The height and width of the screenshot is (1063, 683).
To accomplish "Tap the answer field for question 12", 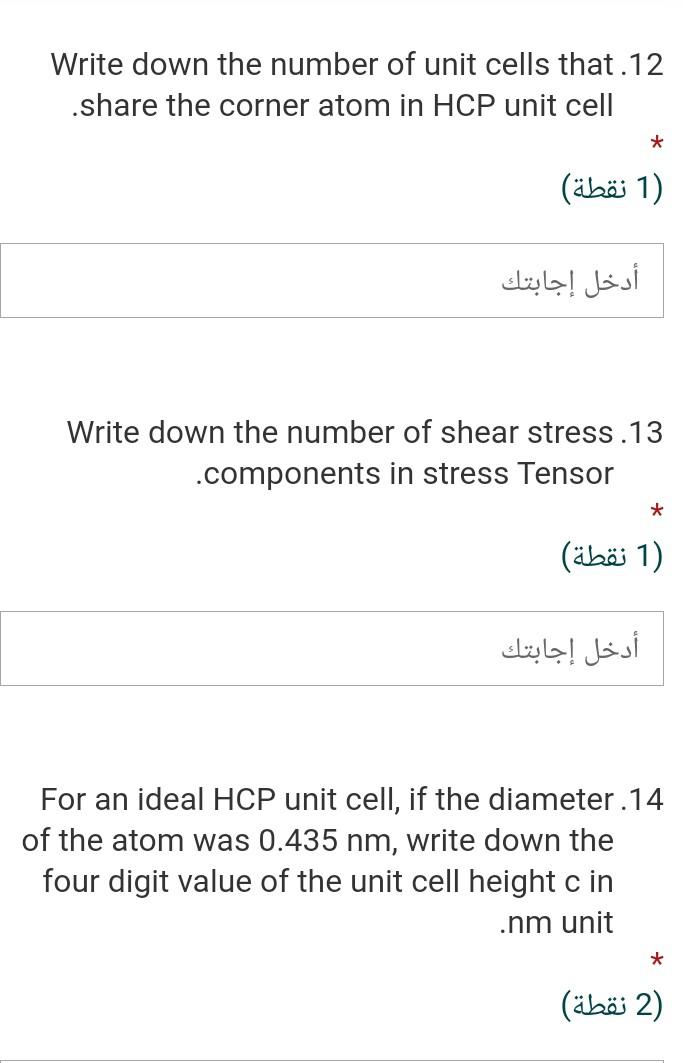I will click(x=332, y=281).
